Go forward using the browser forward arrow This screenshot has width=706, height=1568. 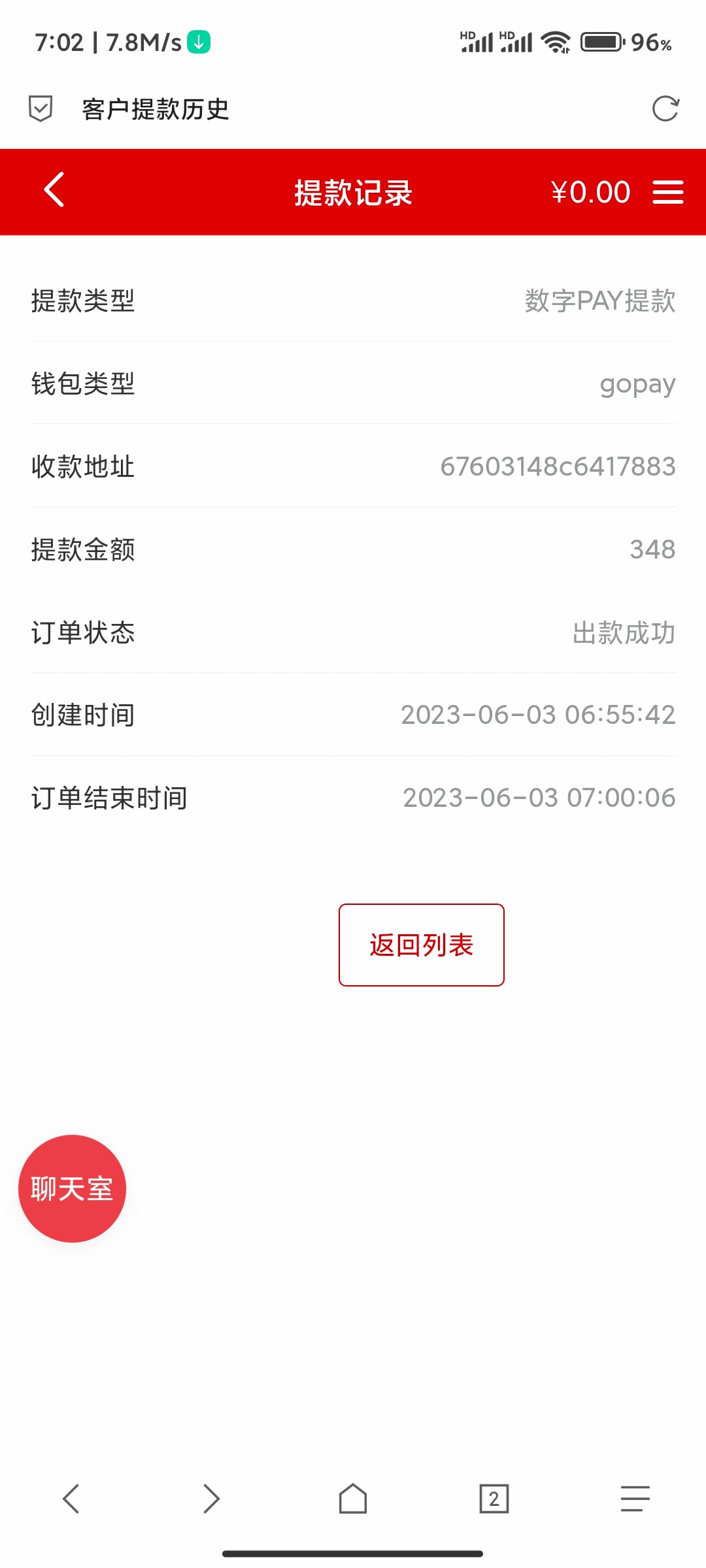[x=211, y=1499]
